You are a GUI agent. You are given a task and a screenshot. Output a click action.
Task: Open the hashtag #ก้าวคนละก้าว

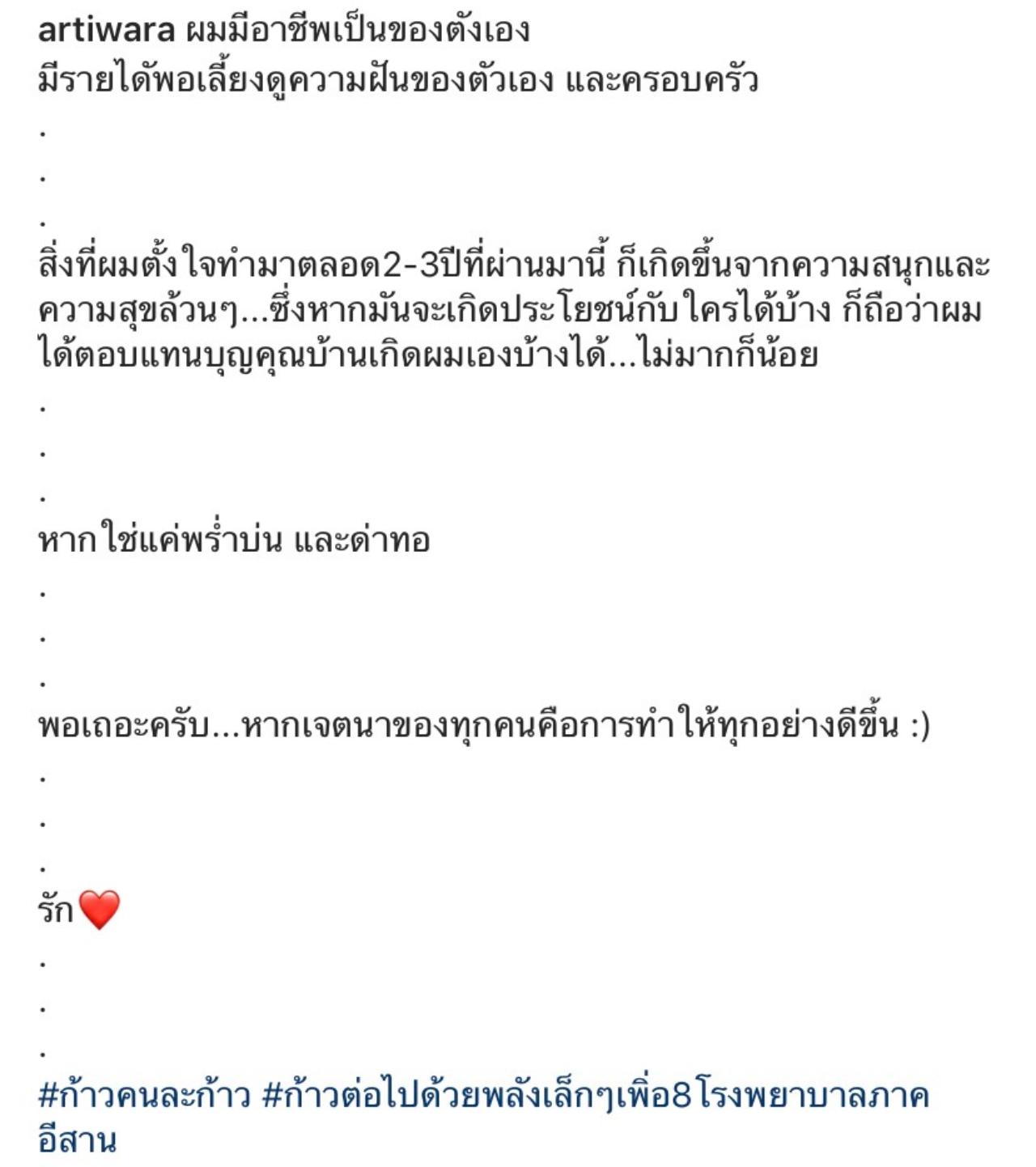(144, 1096)
